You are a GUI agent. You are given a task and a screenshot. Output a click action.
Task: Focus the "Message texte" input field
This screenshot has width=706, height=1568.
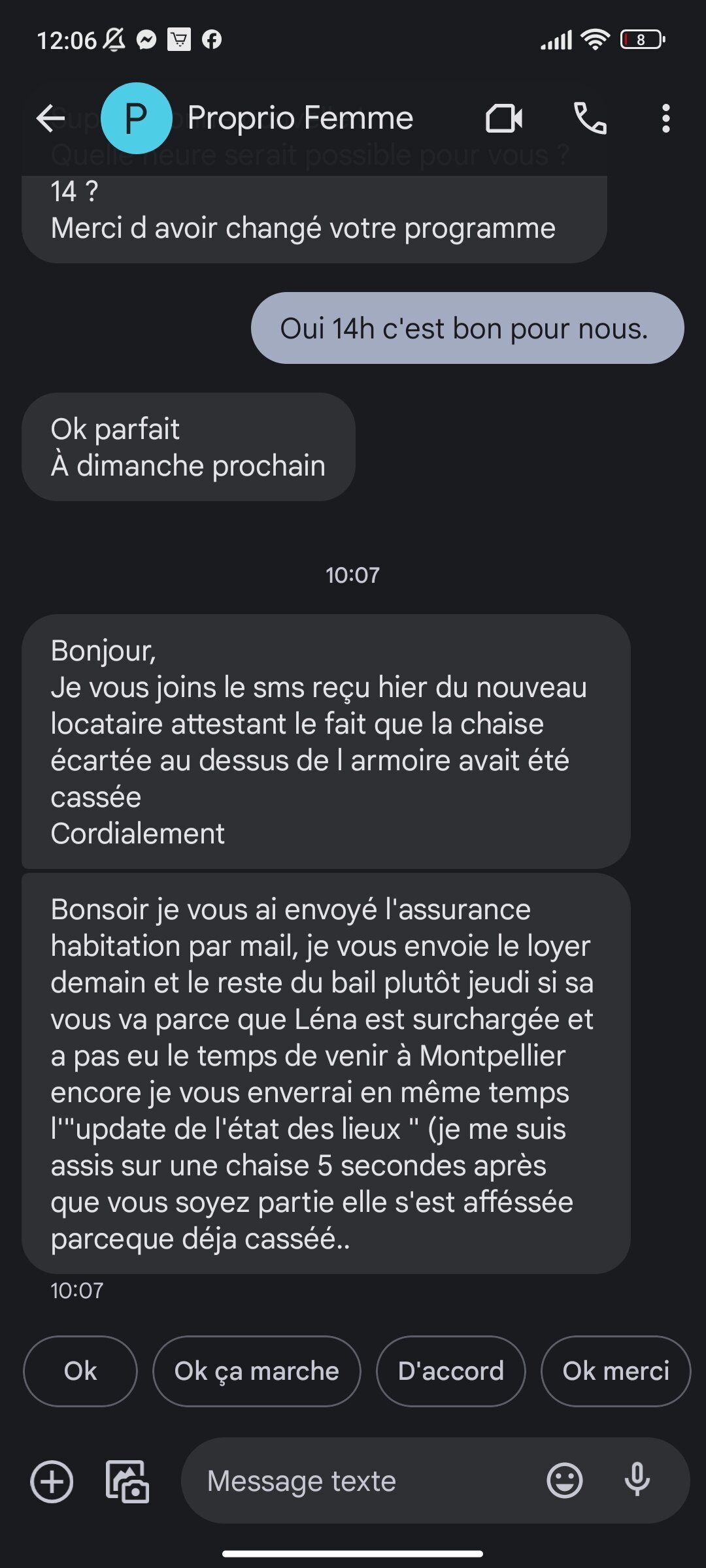coord(366,1481)
